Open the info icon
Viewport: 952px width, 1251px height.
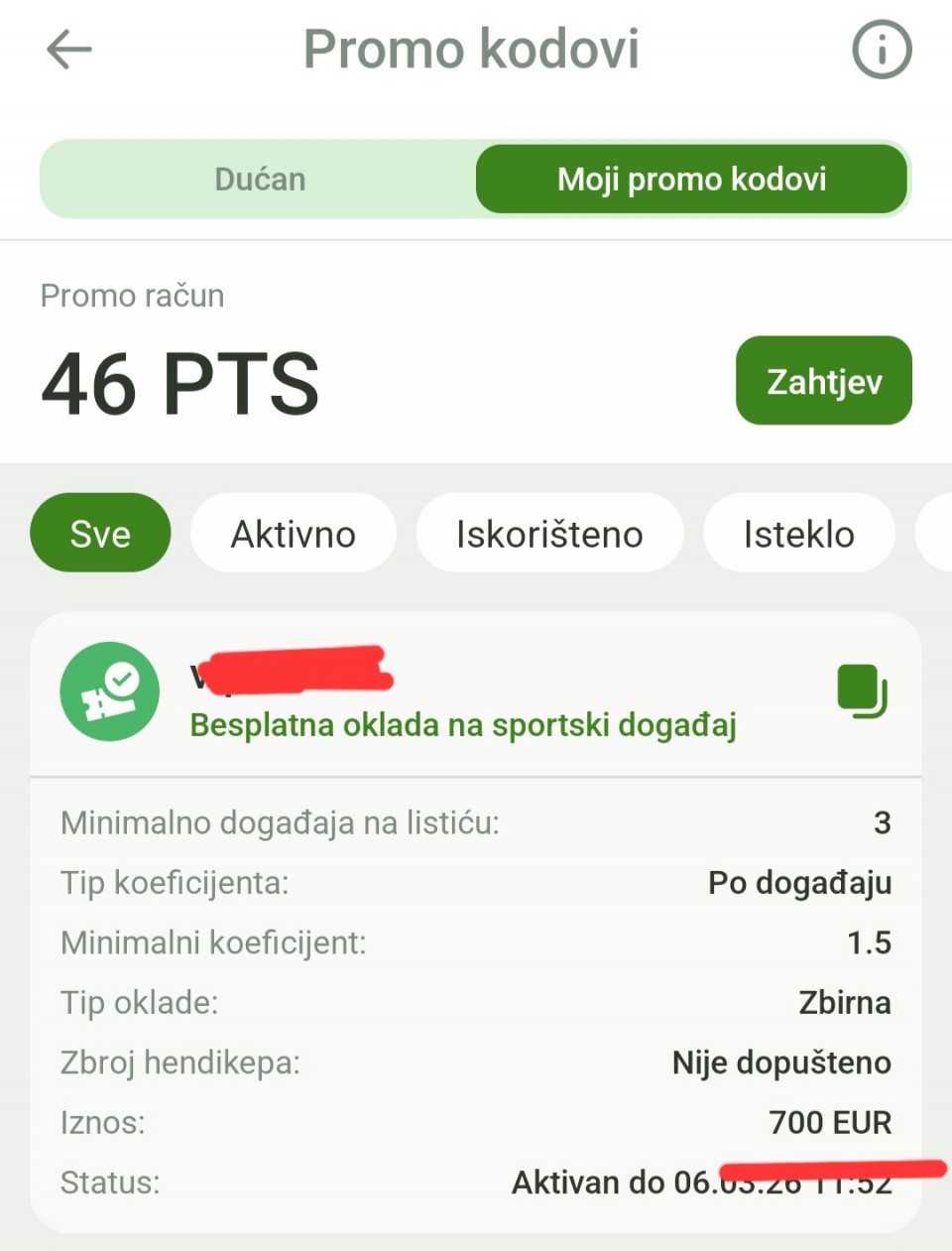[882, 50]
